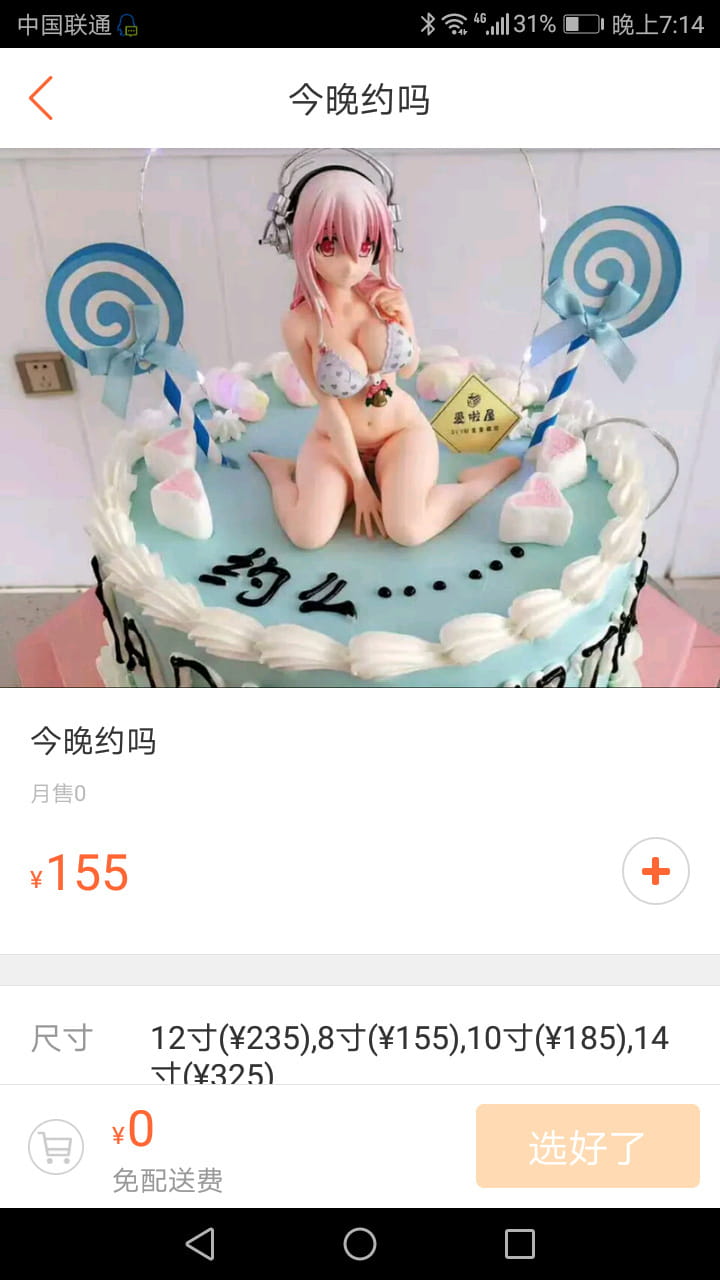Tap the system home button
Screen dimensions: 720x1280
point(360,1244)
